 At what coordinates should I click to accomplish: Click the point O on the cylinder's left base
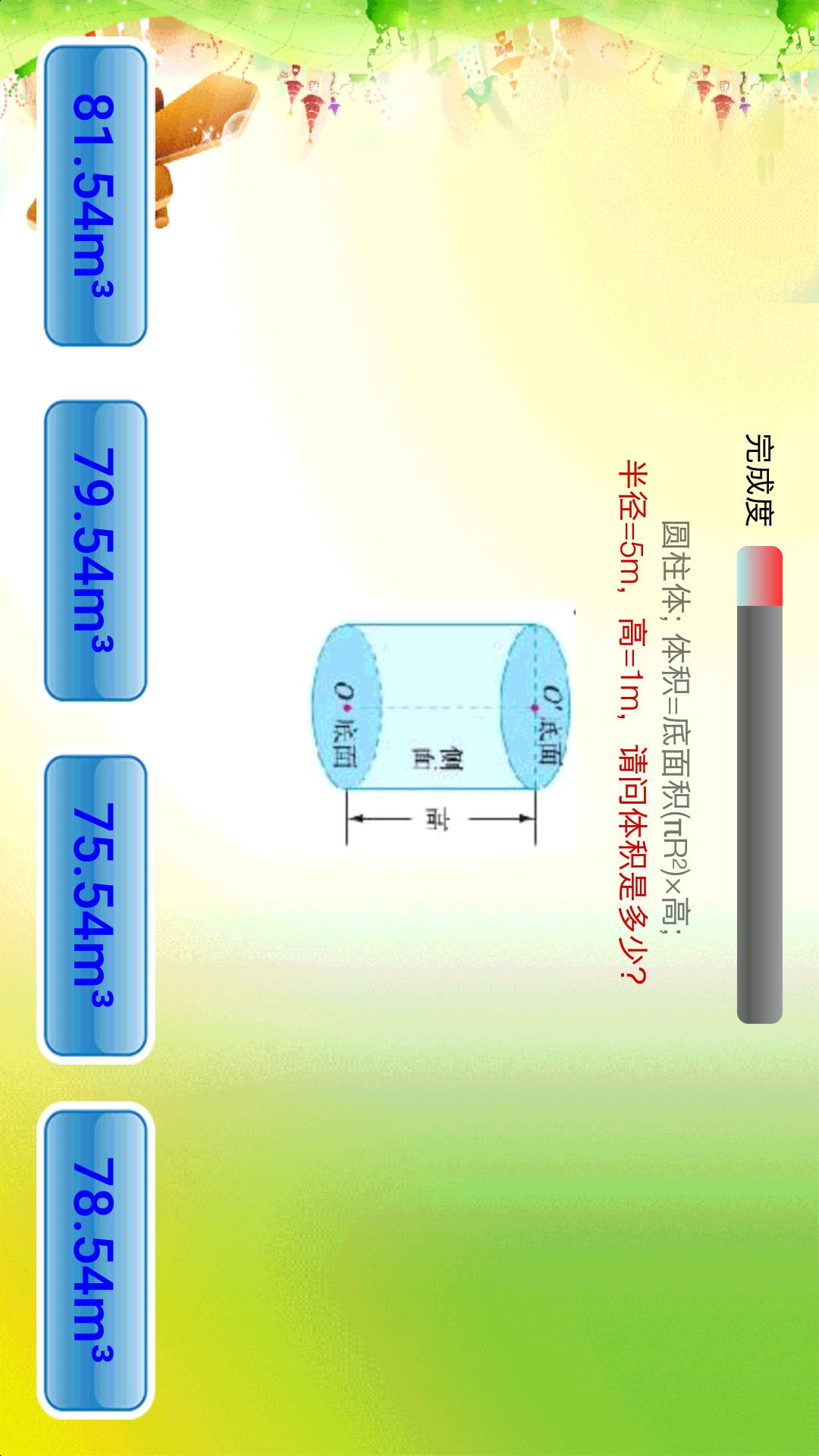(346, 707)
